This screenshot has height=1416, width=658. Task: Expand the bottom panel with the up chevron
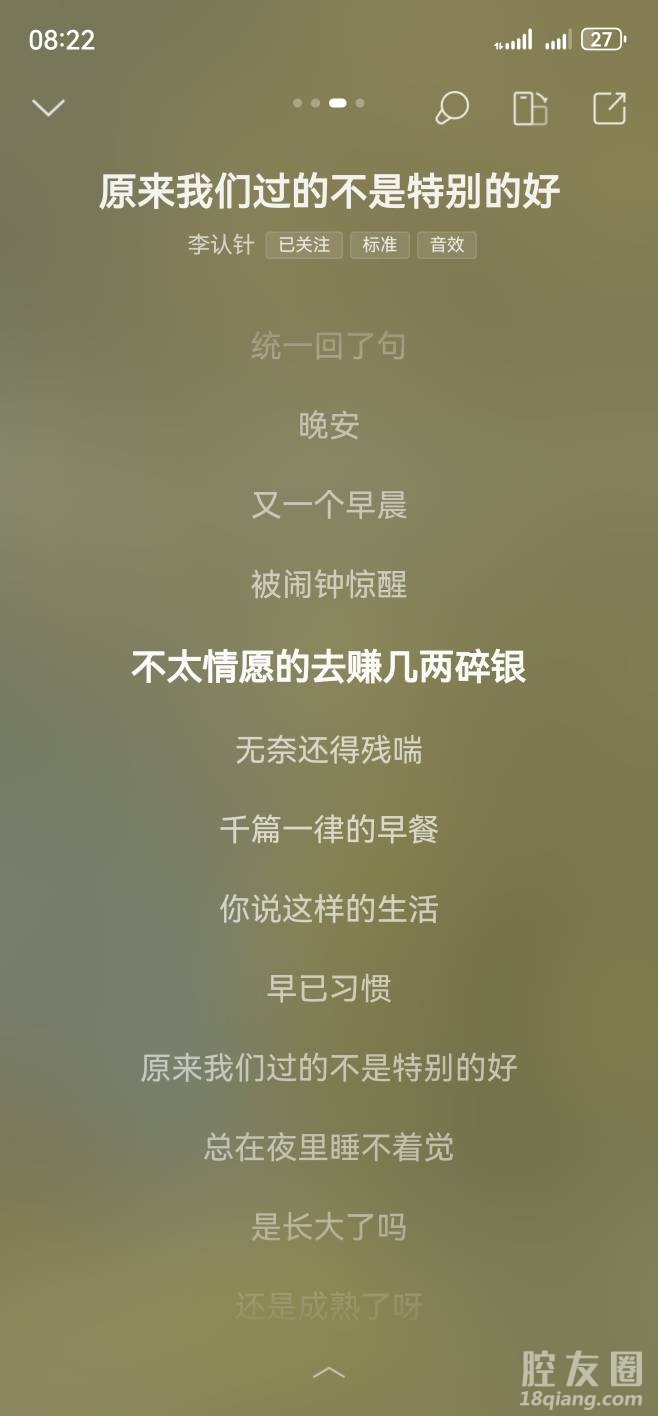point(328,1372)
